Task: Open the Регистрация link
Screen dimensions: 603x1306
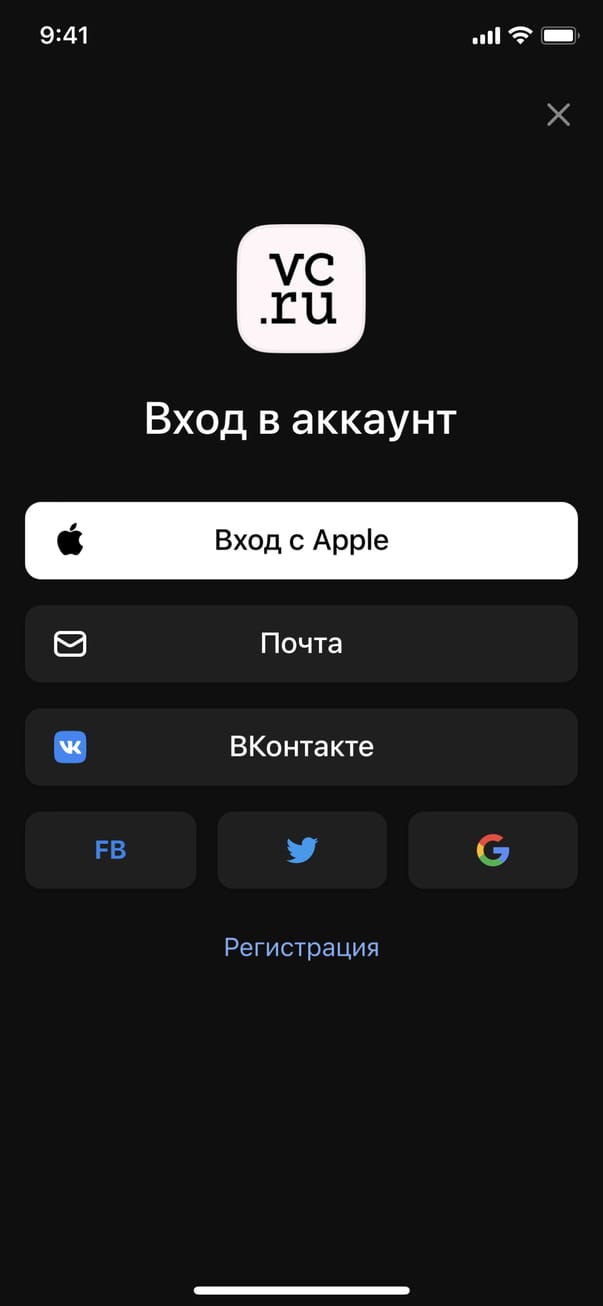Action: (301, 947)
